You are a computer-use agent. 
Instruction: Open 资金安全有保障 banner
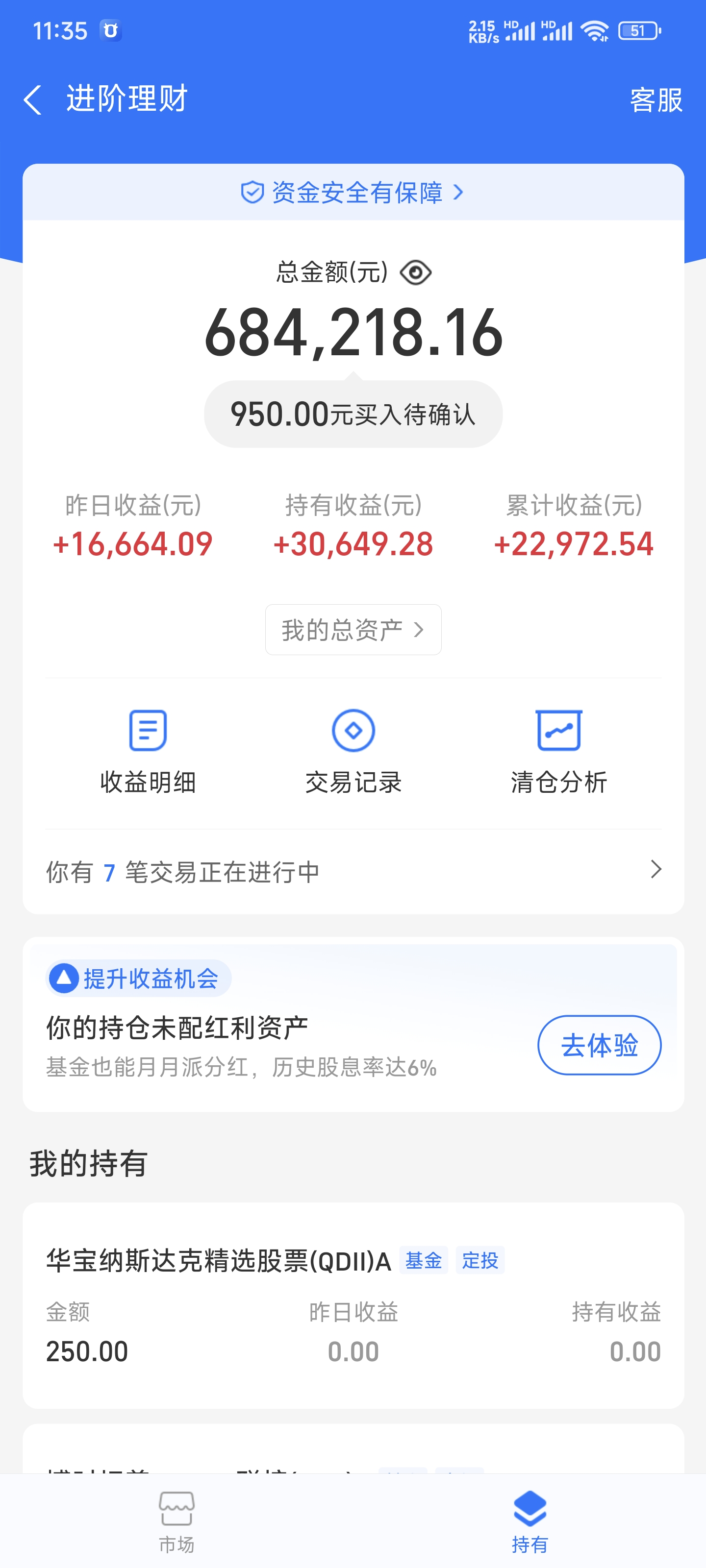point(353,193)
